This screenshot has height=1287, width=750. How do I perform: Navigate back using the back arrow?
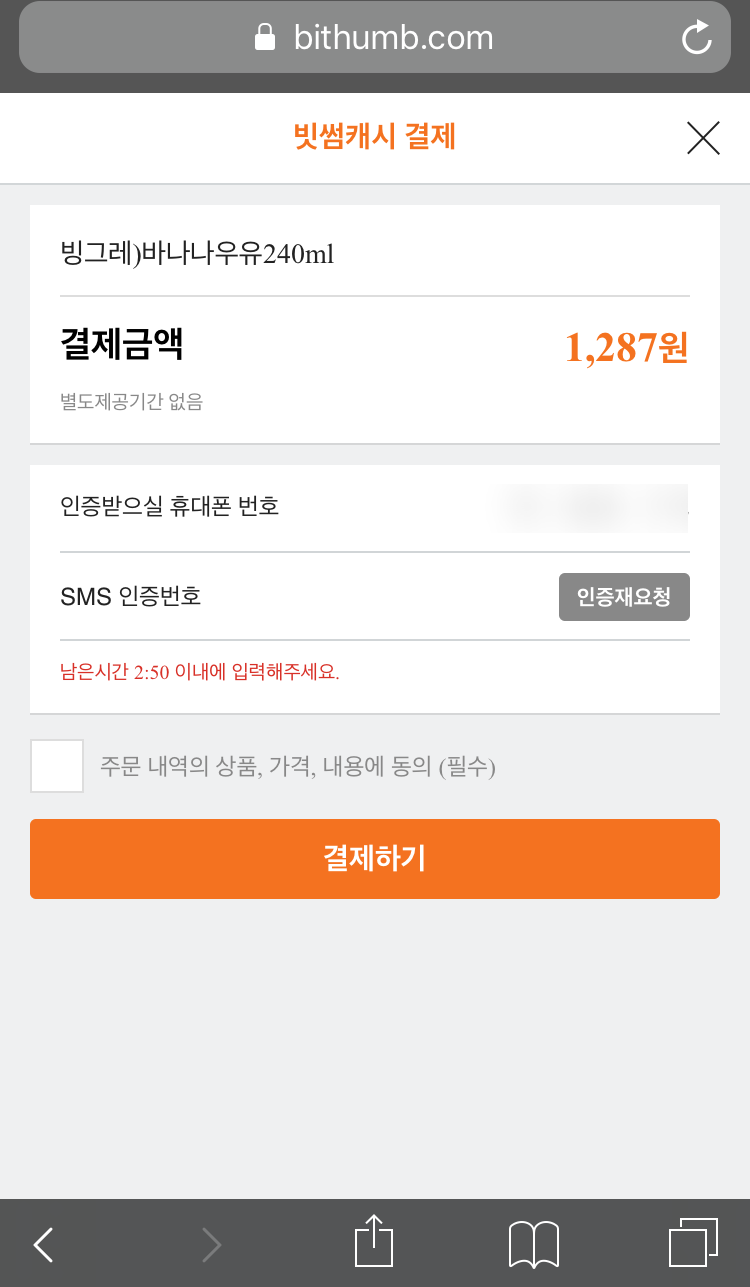pyautogui.click(x=42, y=1244)
